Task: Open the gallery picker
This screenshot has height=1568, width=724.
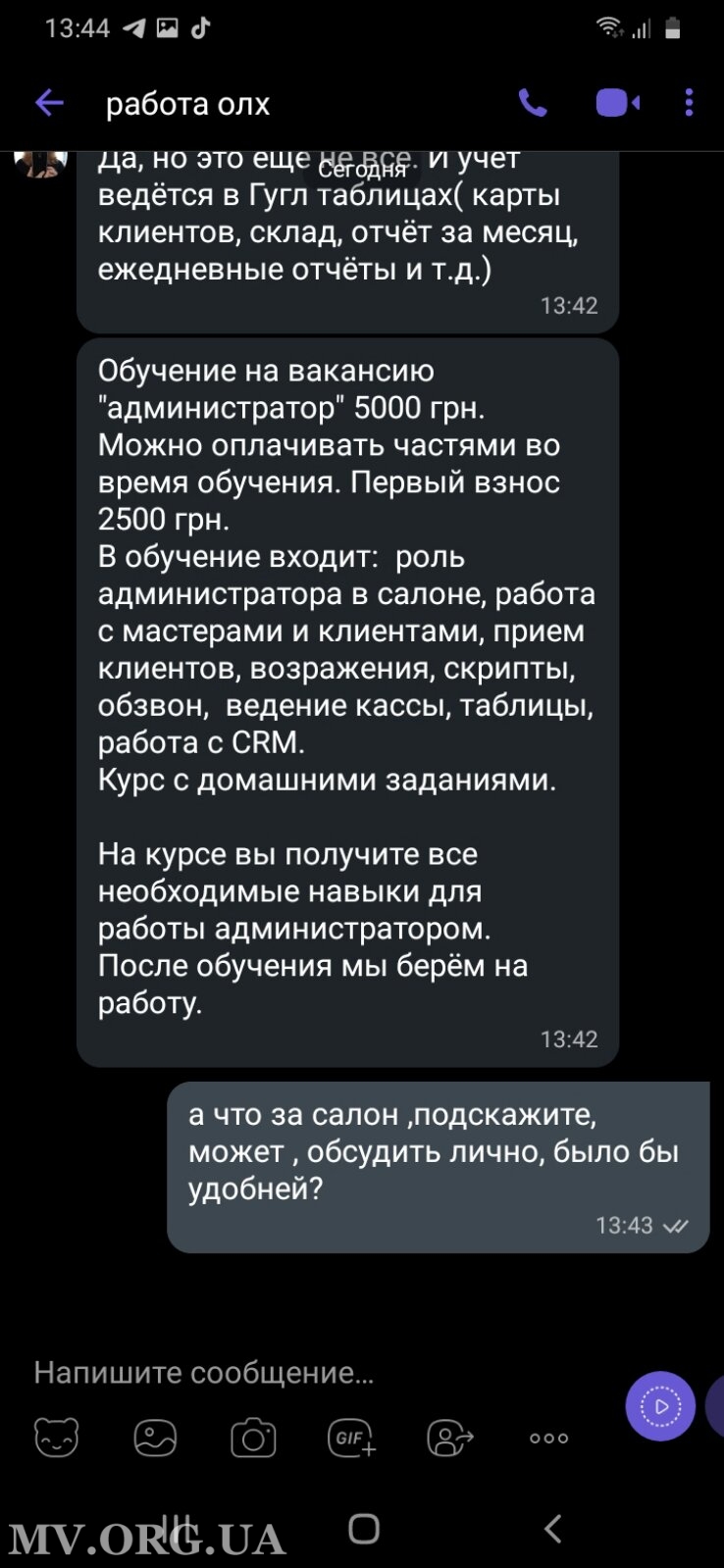Action: pyautogui.click(x=155, y=1439)
